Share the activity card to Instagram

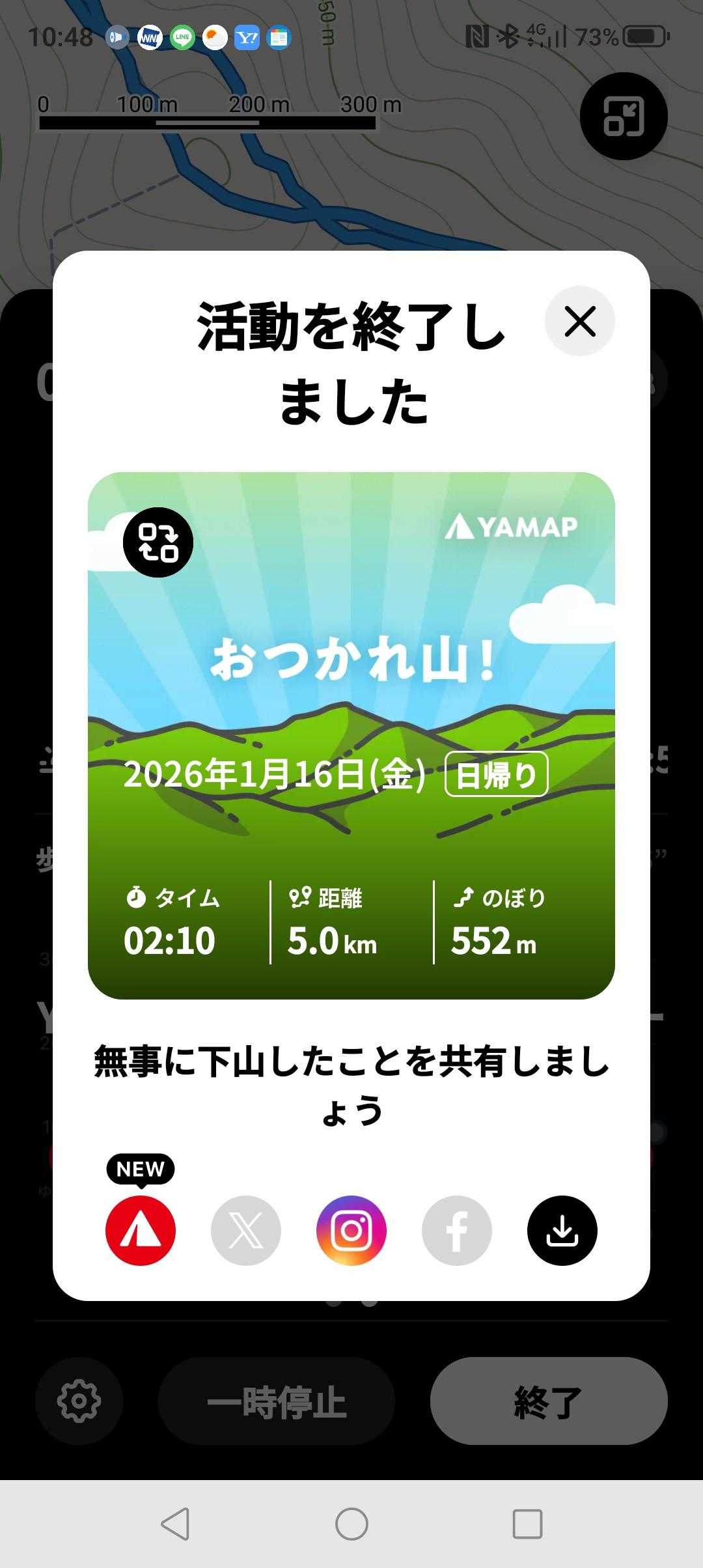click(x=351, y=1230)
